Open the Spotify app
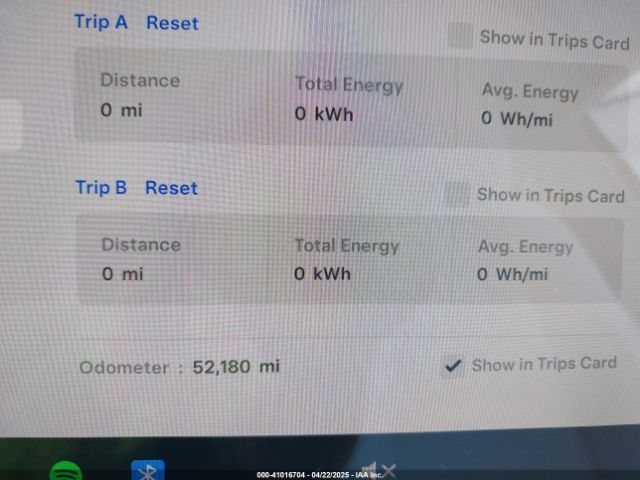Viewport: 640px width, 480px height. click(x=66, y=471)
